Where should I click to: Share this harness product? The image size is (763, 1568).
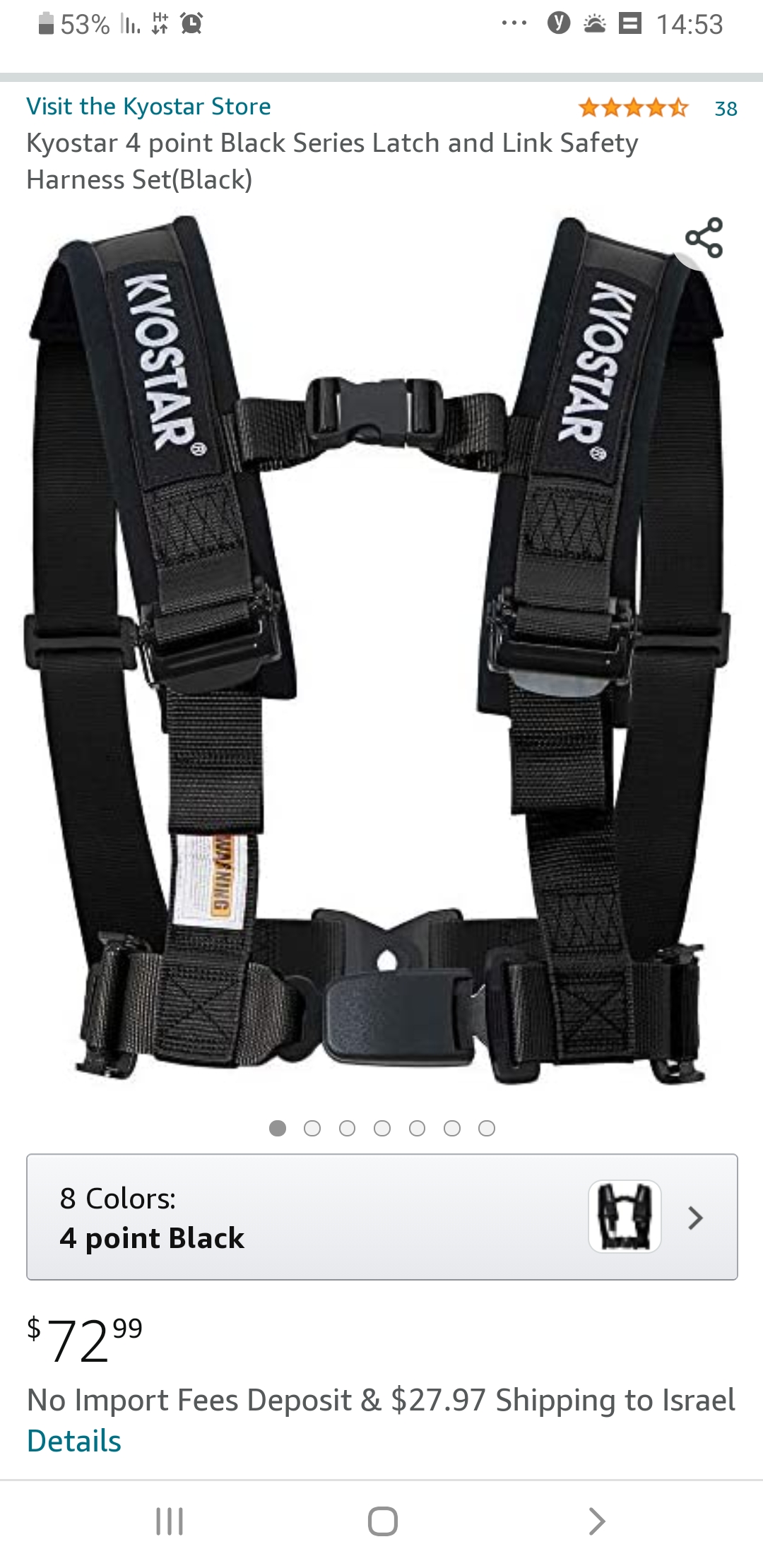coord(704,238)
